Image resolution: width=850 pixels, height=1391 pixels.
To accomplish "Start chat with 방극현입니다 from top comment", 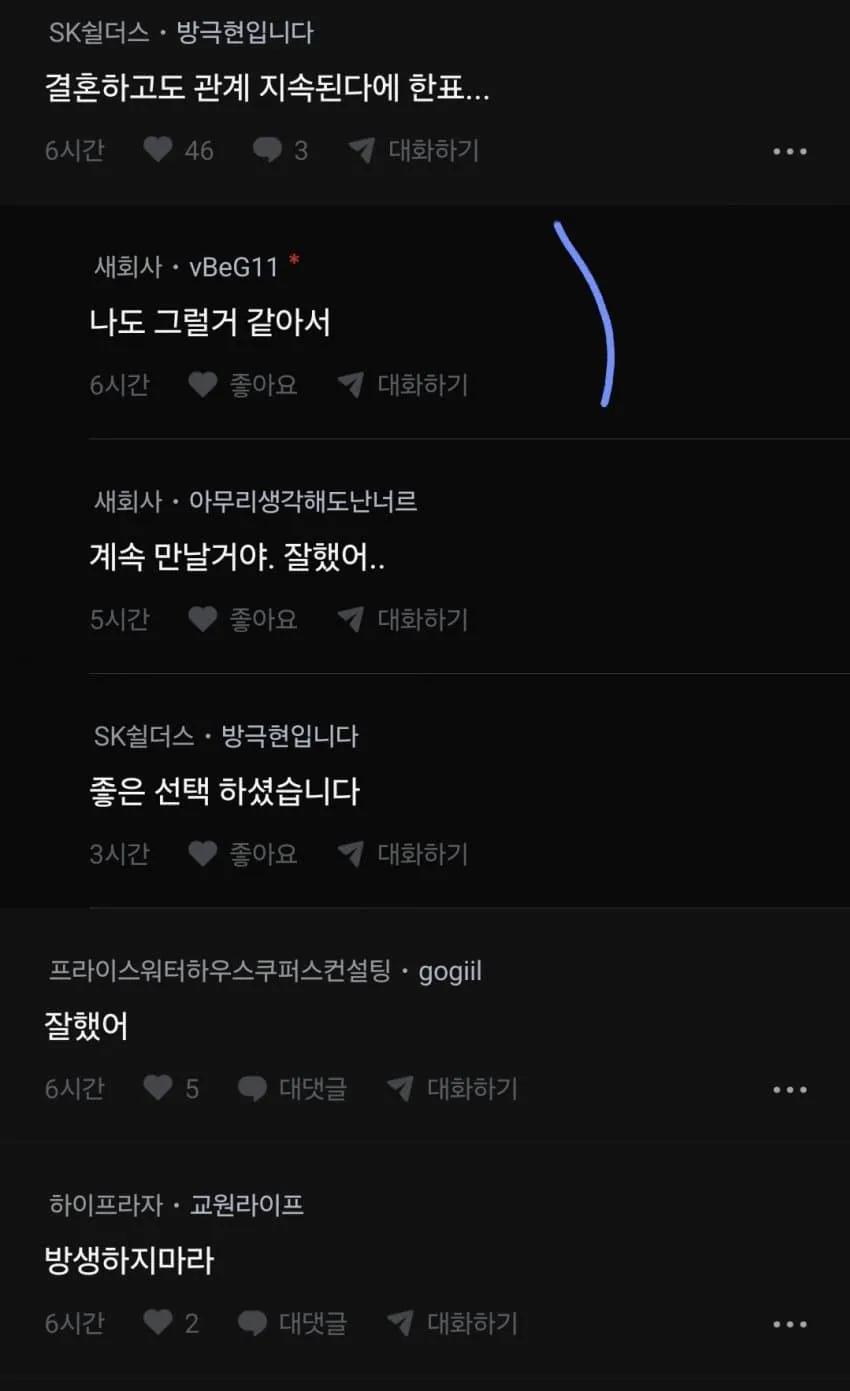I will click(414, 150).
